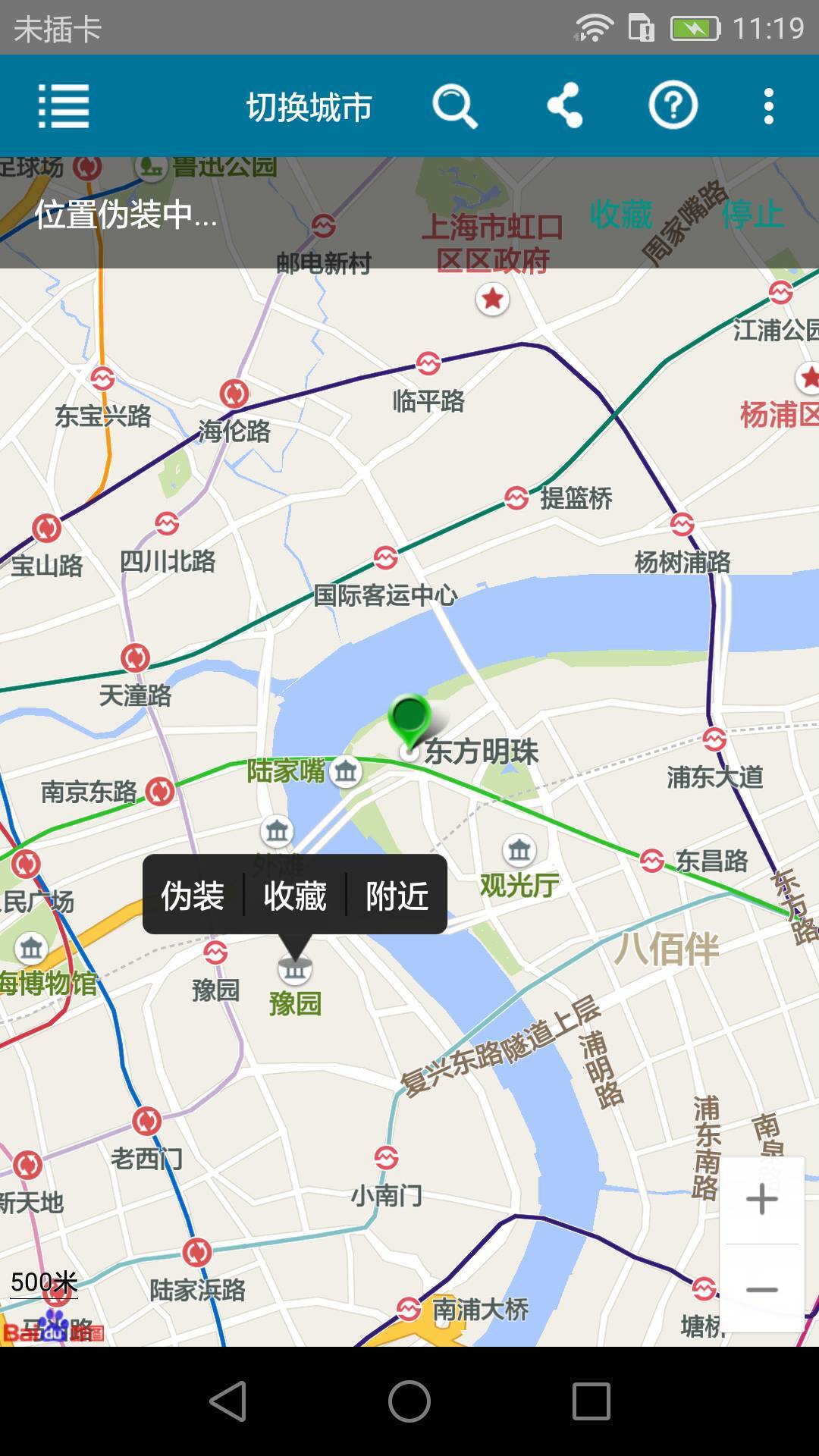Tap the share icon
Image resolution: width=819 pixels, height=1456 pixels.
click(x=563, y=106)
